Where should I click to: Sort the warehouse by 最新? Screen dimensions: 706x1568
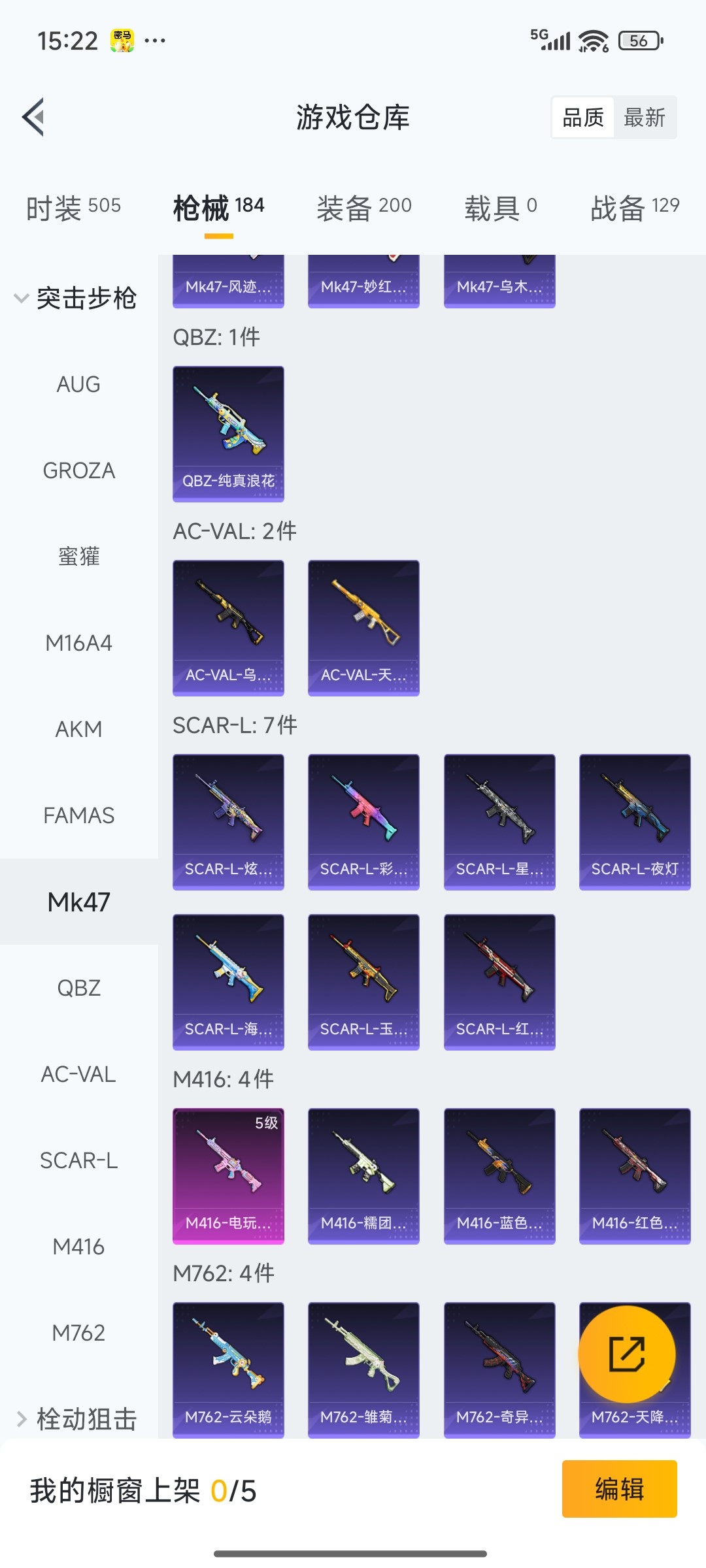pyautogui.click(x=644, y=118)
